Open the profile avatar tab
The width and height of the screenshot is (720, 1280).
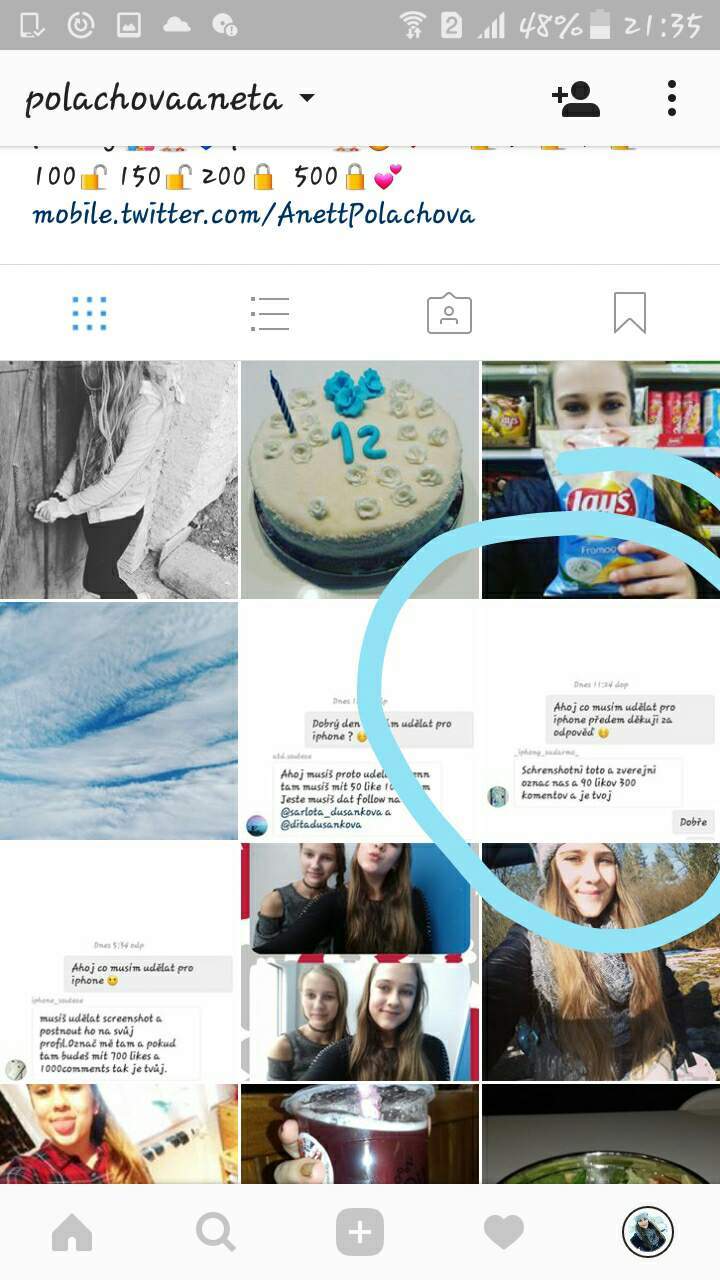pyautogui.click(x=648, y=1232)
